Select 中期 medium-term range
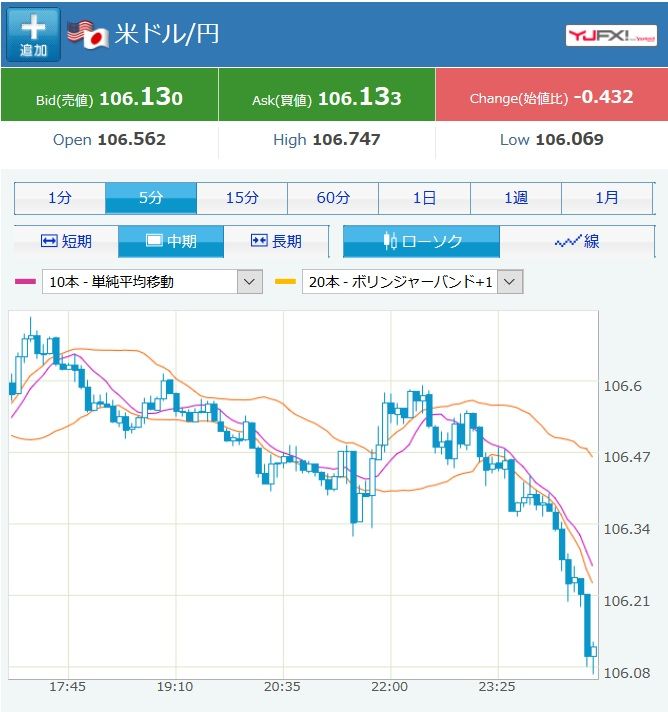 pyautogui.click(x=171, y=241)
